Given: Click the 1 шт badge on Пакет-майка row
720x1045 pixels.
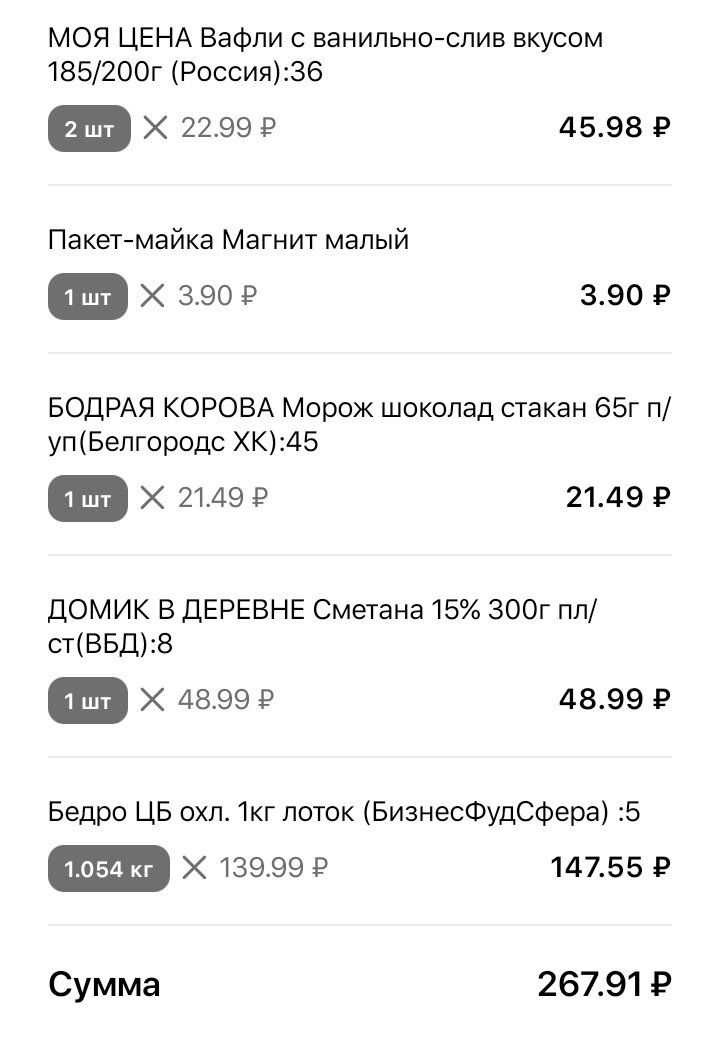Looking at the screenshot, I should click(87, 296).
